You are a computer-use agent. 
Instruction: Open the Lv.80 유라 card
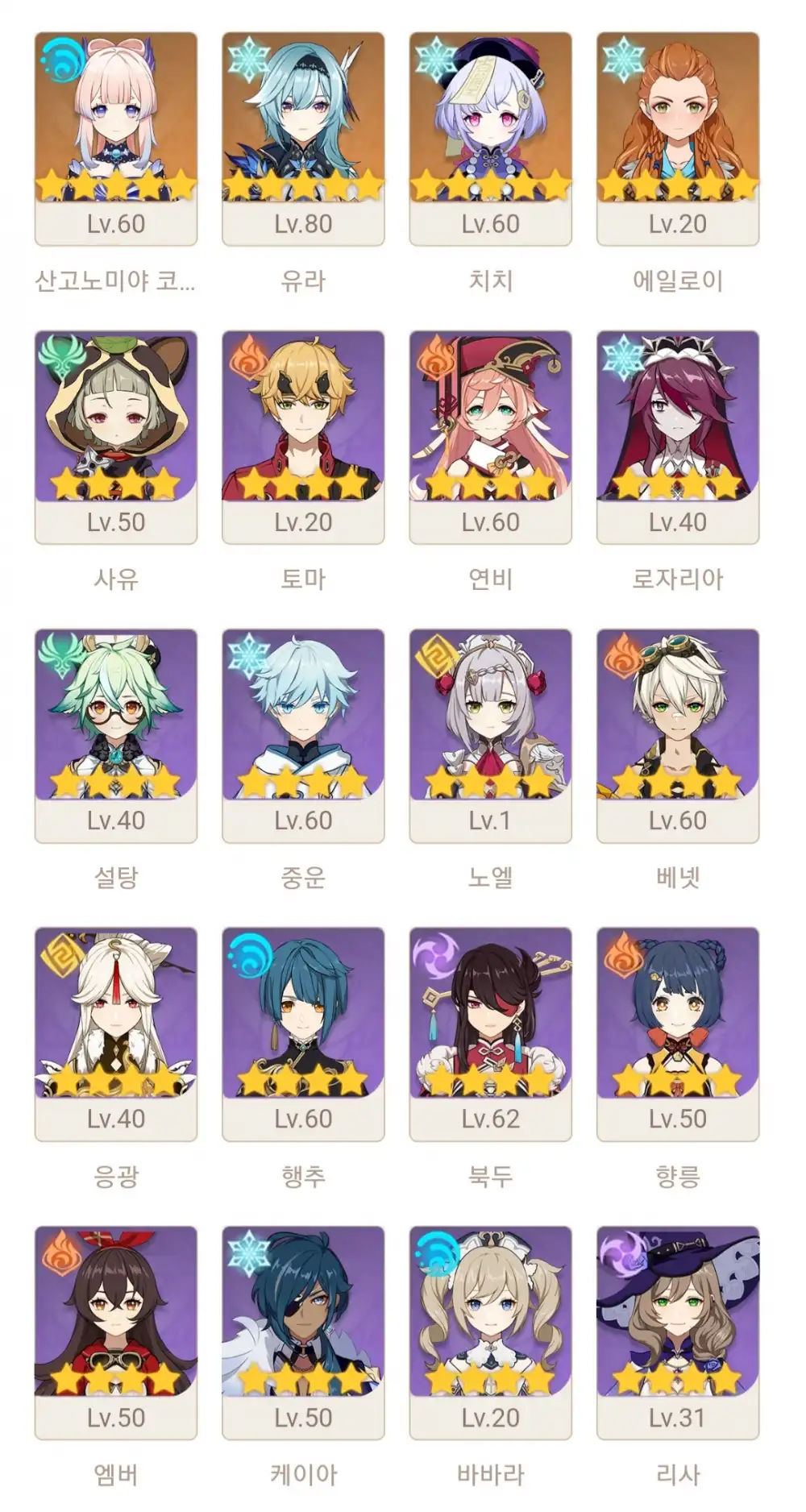(x=303, y=139)
